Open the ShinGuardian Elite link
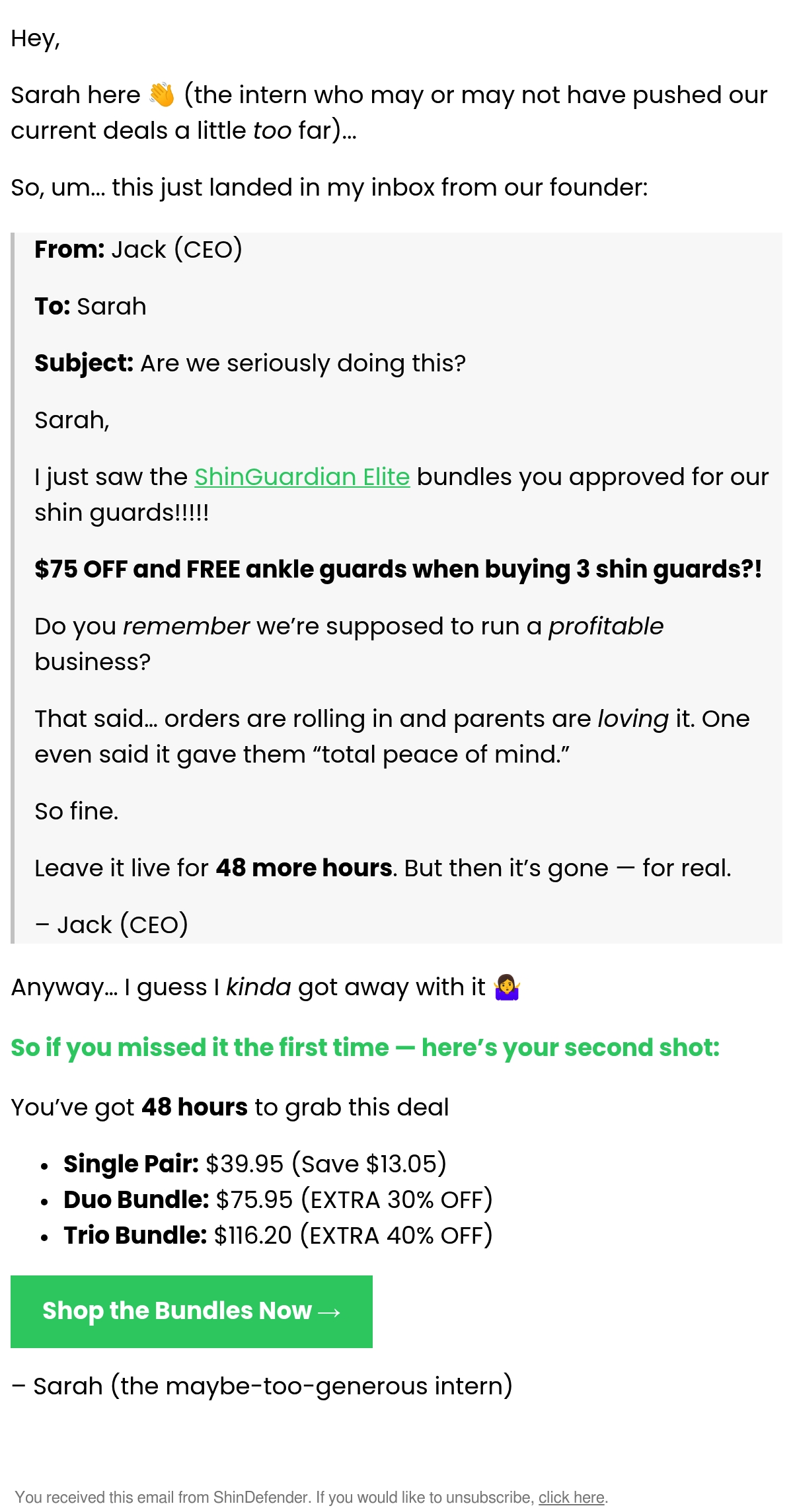Viewport: 793px width, 1512px height. coord(302,477)
